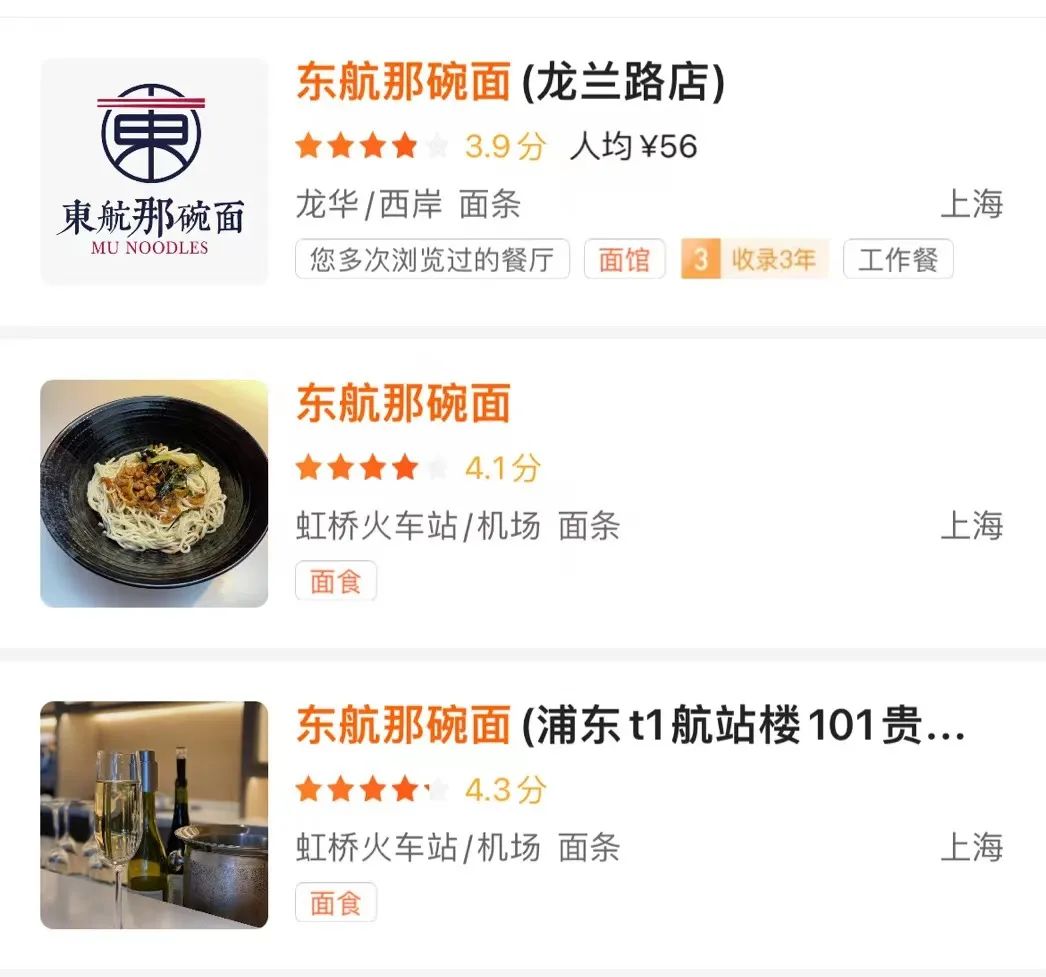Open 东航那碗面 (浦东t1航站楼101贵…) listing
1046x977 pixels.
coord(630,726)
